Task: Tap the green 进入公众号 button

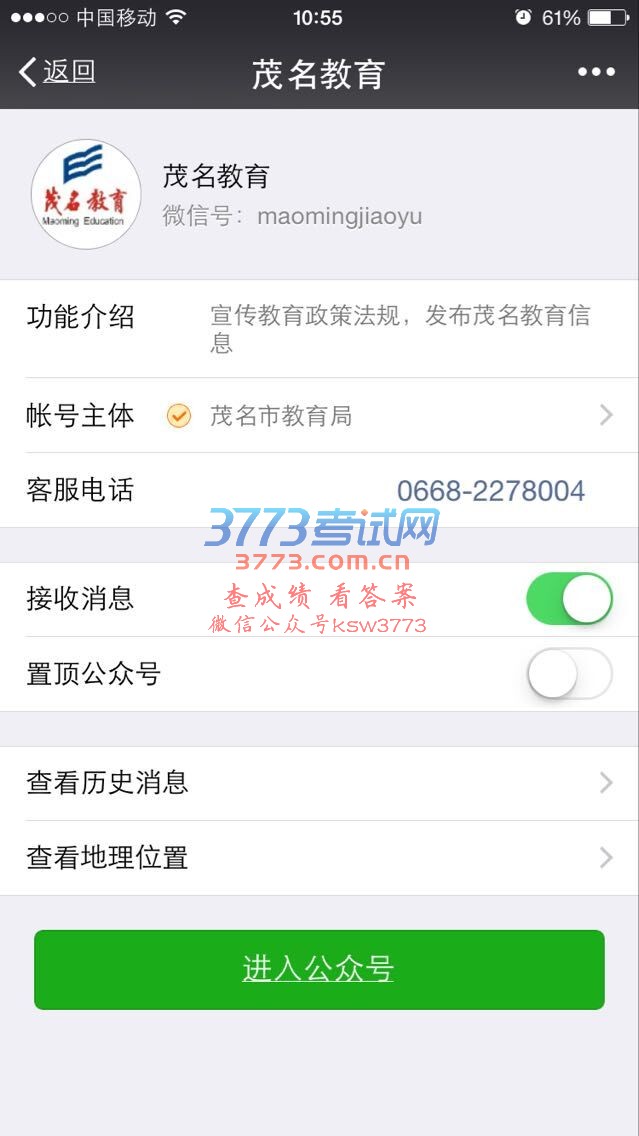Action: point(319,969)
